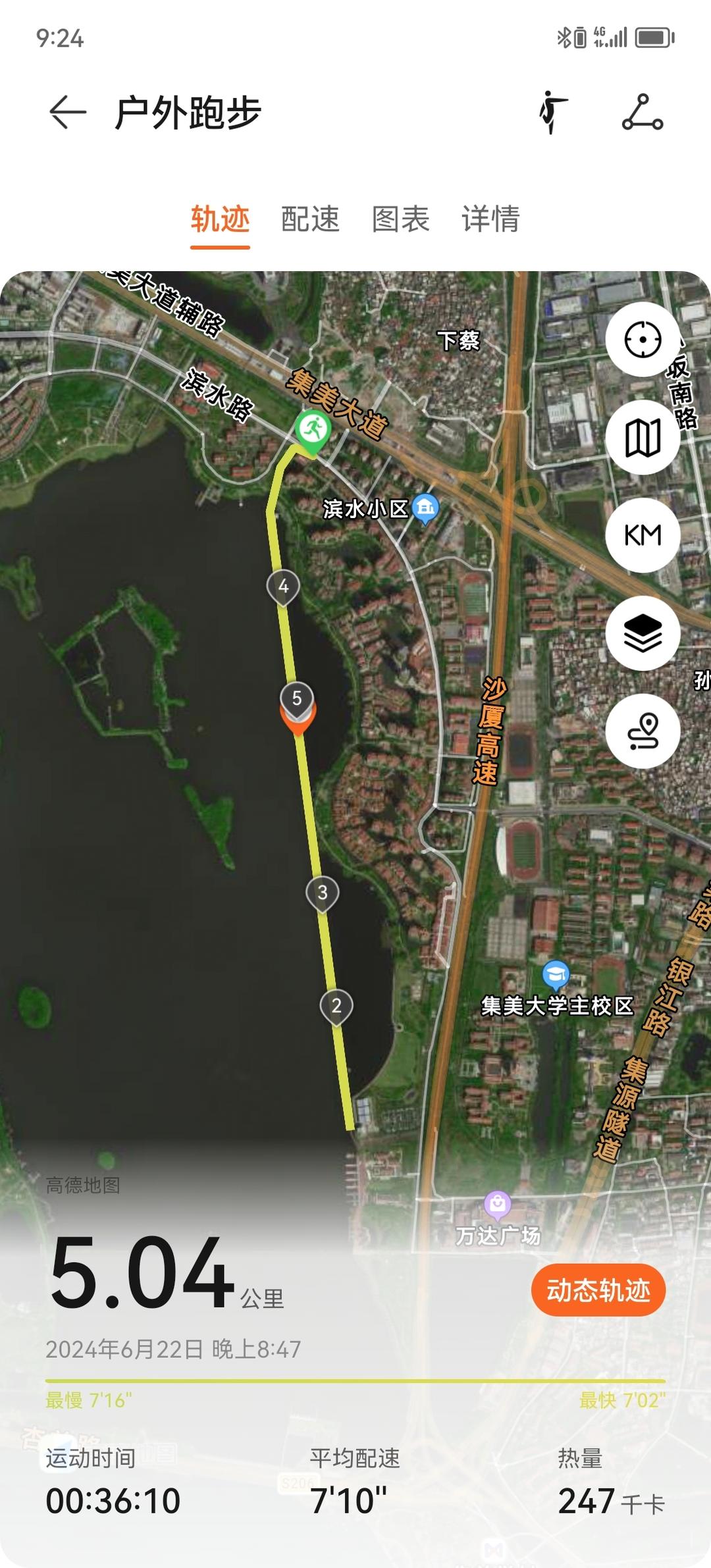Recenter the map on the track

point(643,340)
